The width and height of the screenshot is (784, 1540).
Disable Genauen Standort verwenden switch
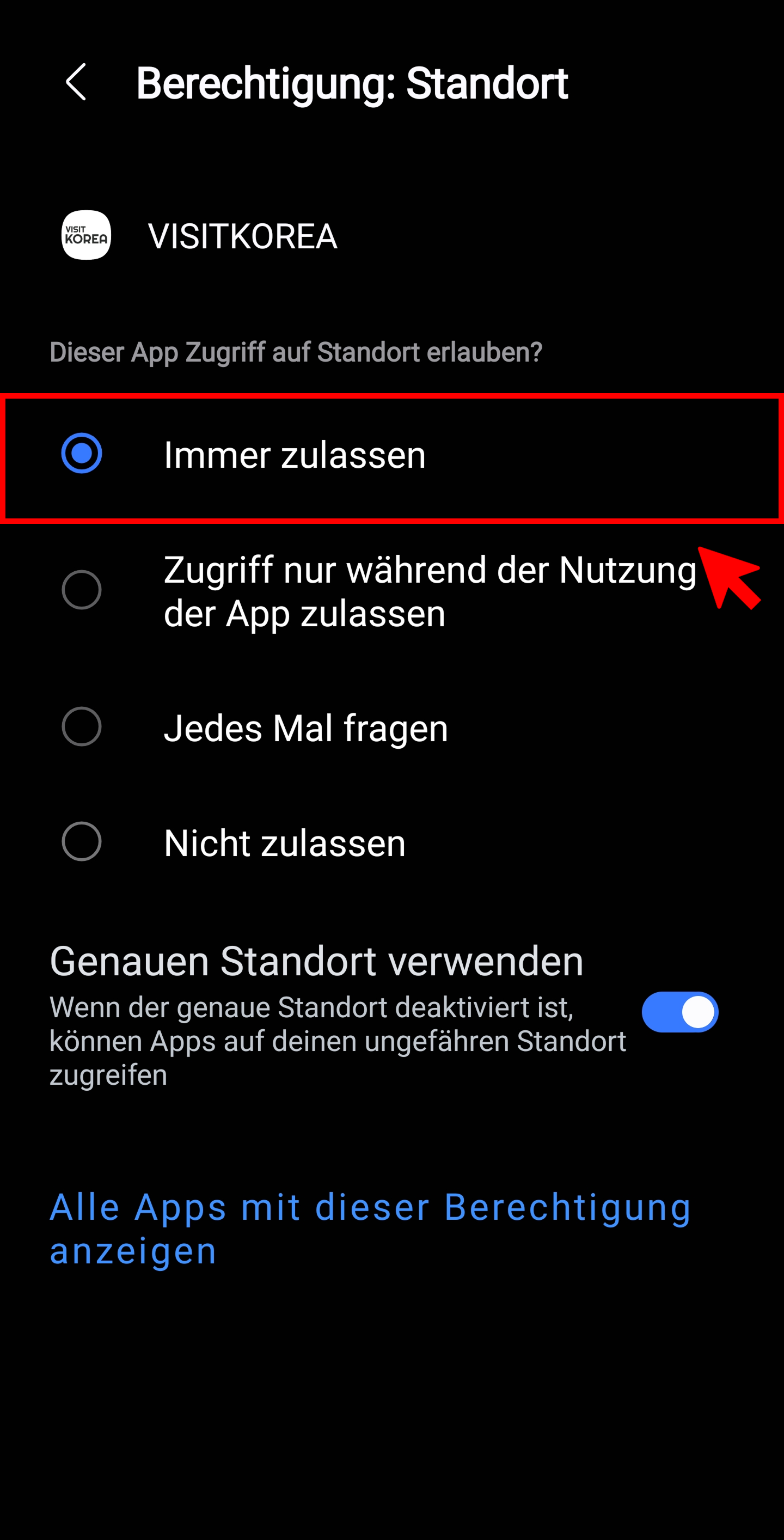tap(679, 1012)
